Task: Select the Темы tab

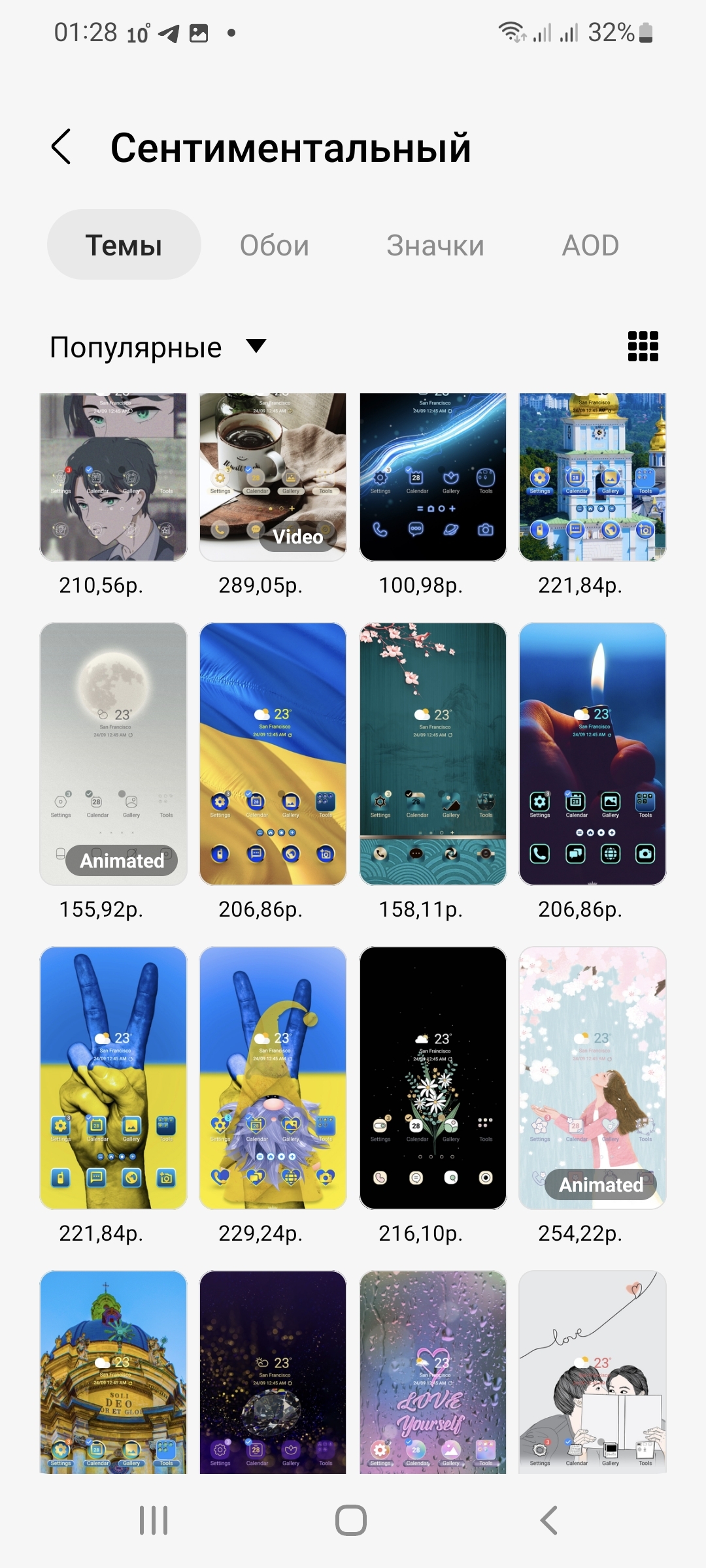Action: 124,245
